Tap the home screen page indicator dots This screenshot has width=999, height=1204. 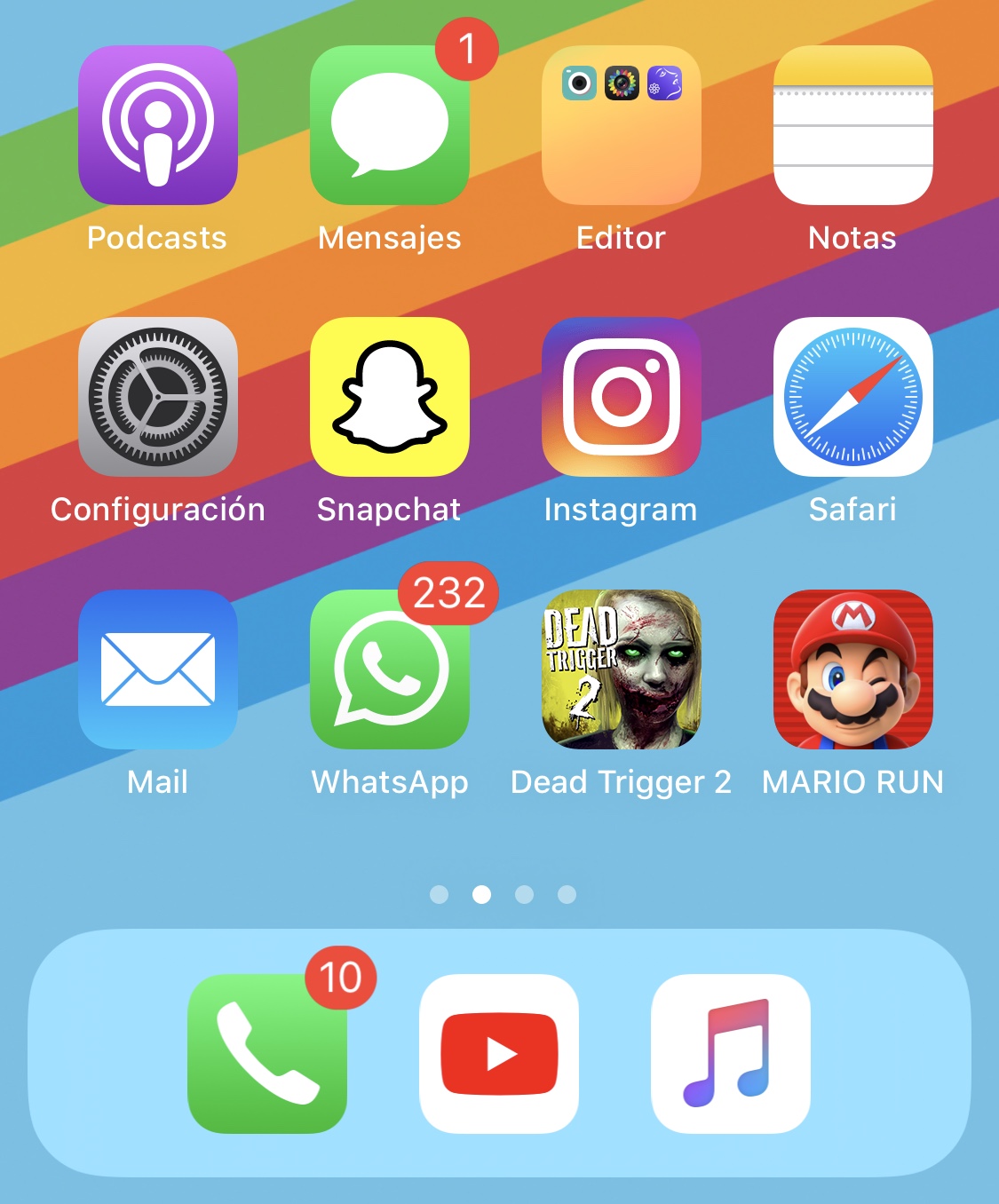coord(503,894)
